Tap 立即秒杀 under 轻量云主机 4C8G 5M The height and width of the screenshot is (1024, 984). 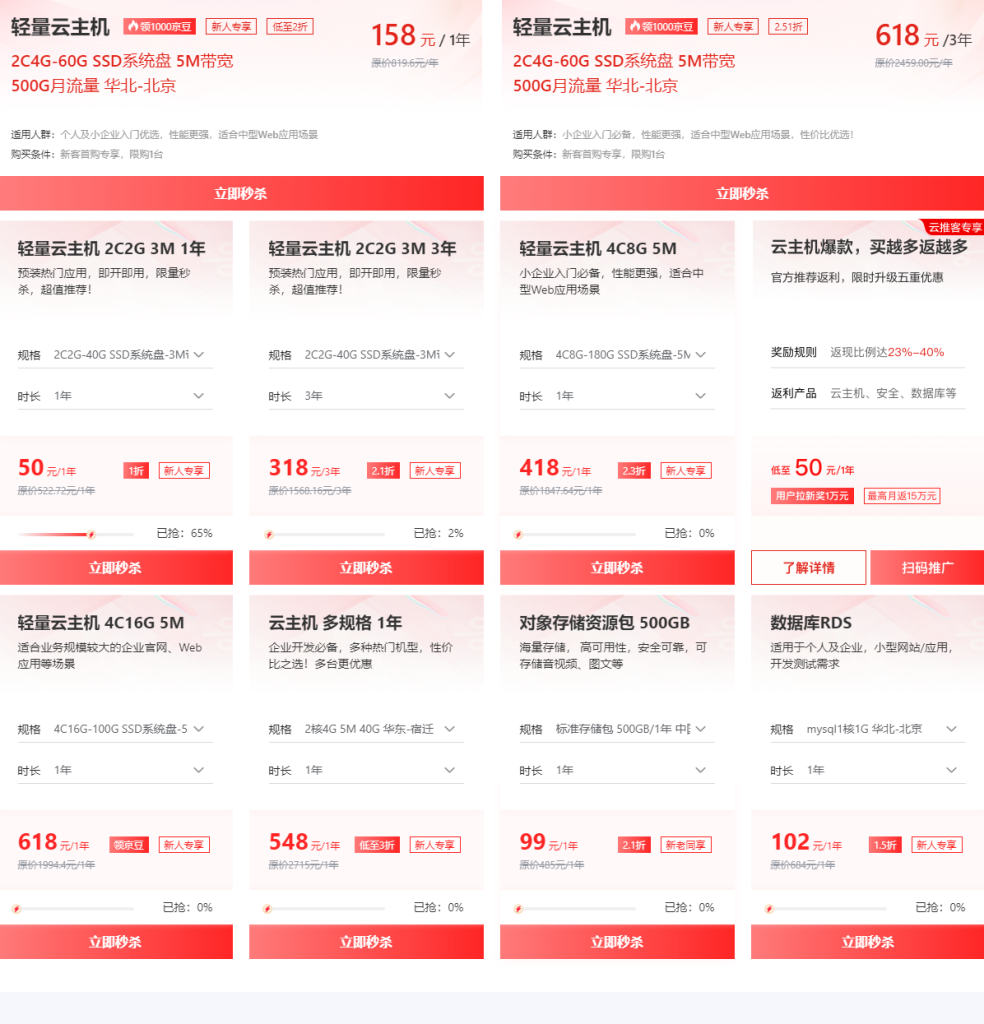(x=617, y=567)
